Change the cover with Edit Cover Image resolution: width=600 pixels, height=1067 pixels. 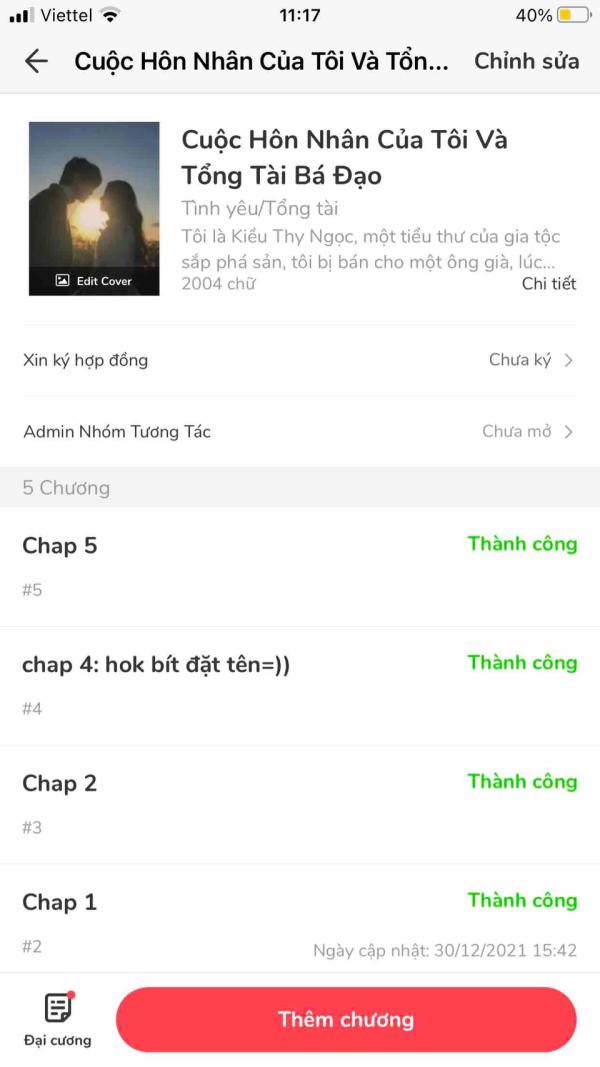[x=94, y=281]
